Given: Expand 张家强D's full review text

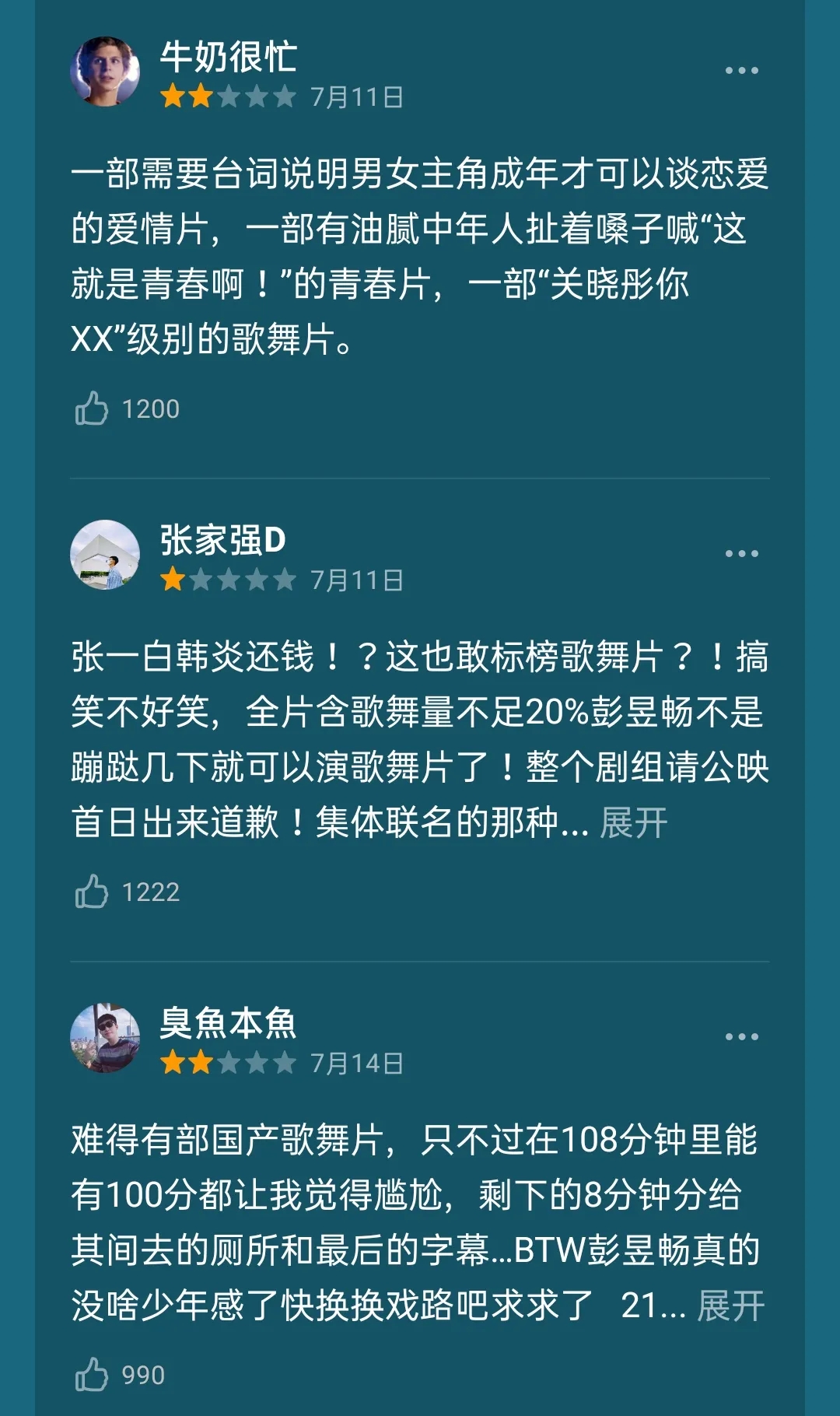Looking at the screenshot, I should click(634, 823).
